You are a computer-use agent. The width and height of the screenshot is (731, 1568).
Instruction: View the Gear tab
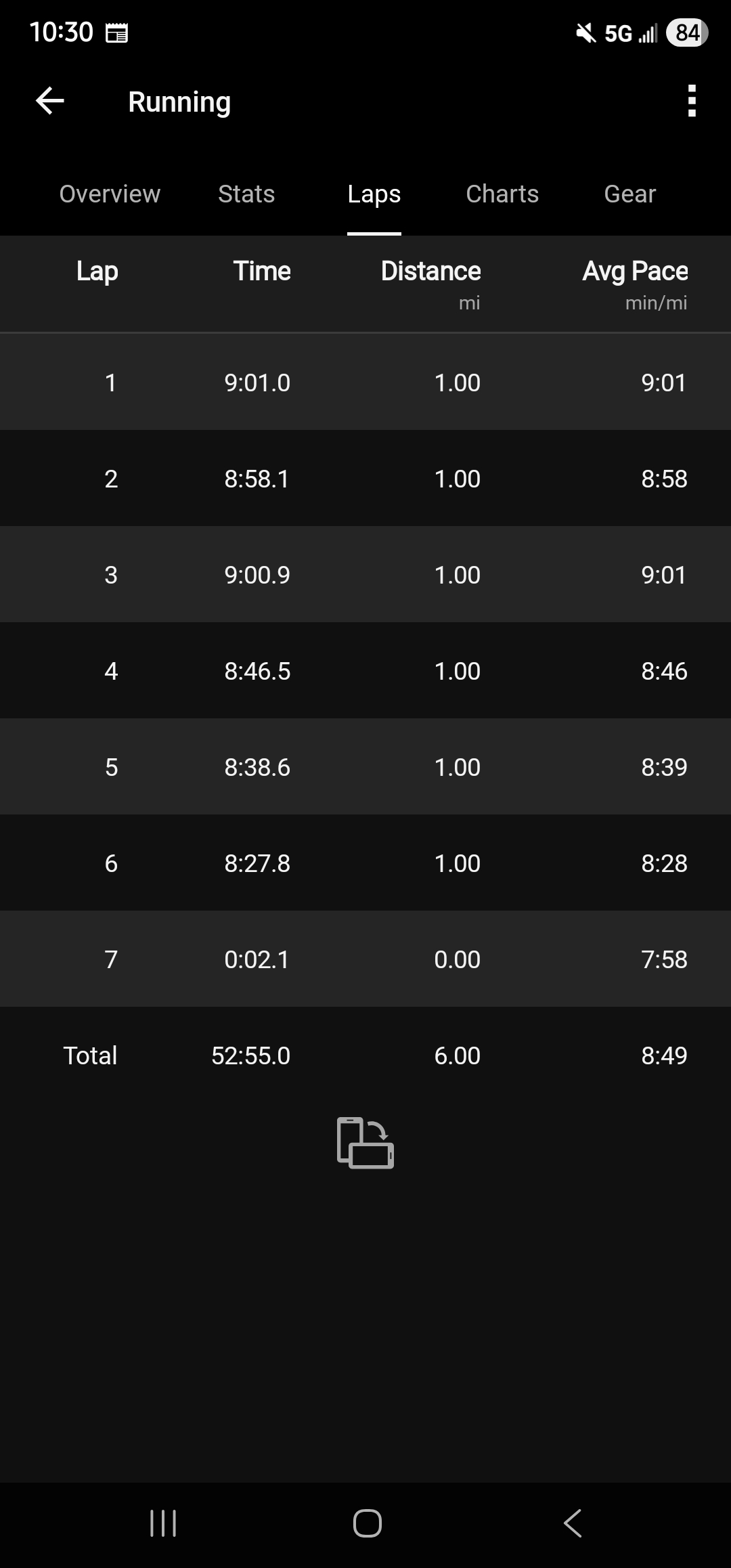(629, 194)
